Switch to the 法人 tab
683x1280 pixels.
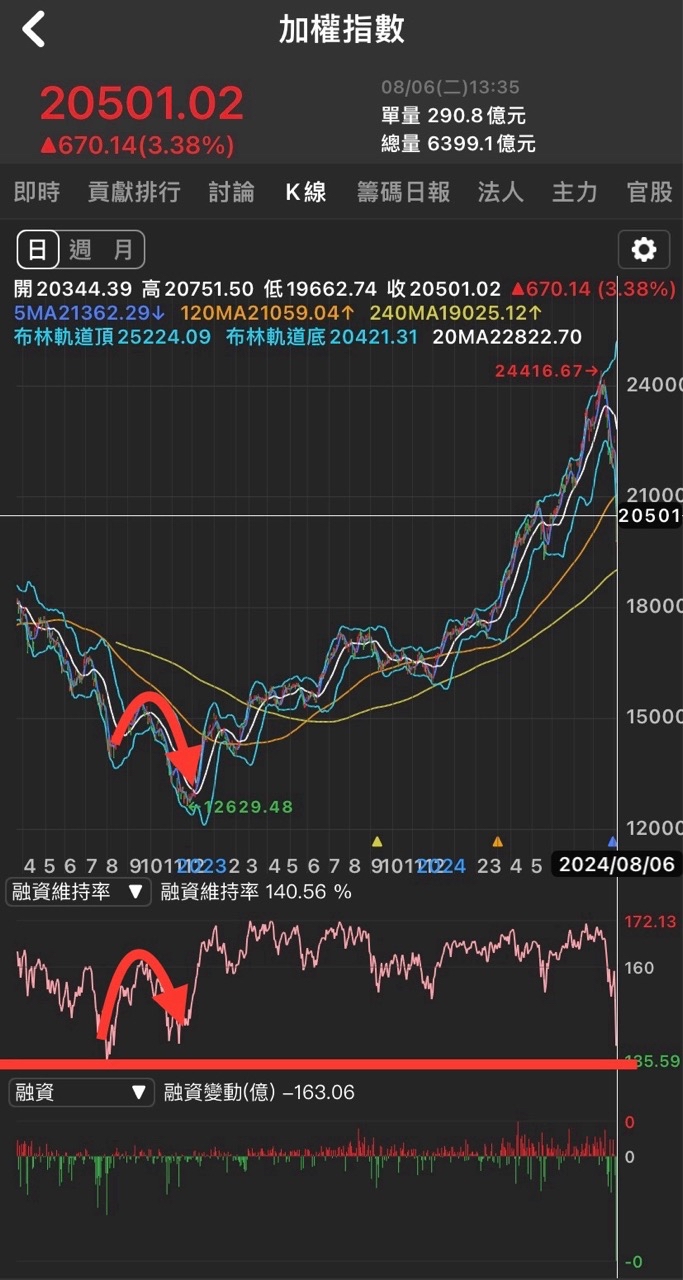click(x=501, y=192)
